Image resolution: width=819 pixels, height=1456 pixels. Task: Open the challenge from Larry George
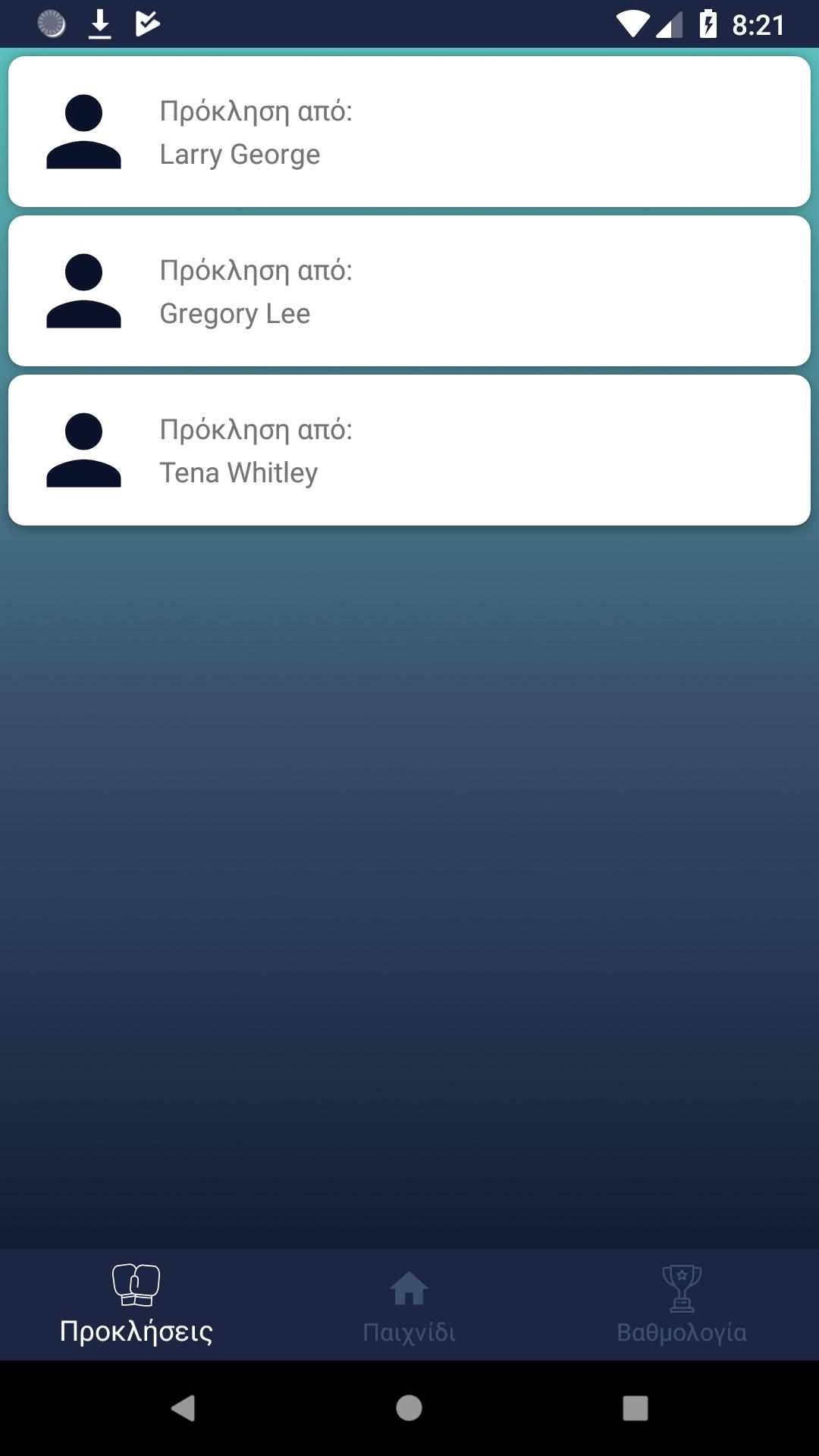pos(409,132)
